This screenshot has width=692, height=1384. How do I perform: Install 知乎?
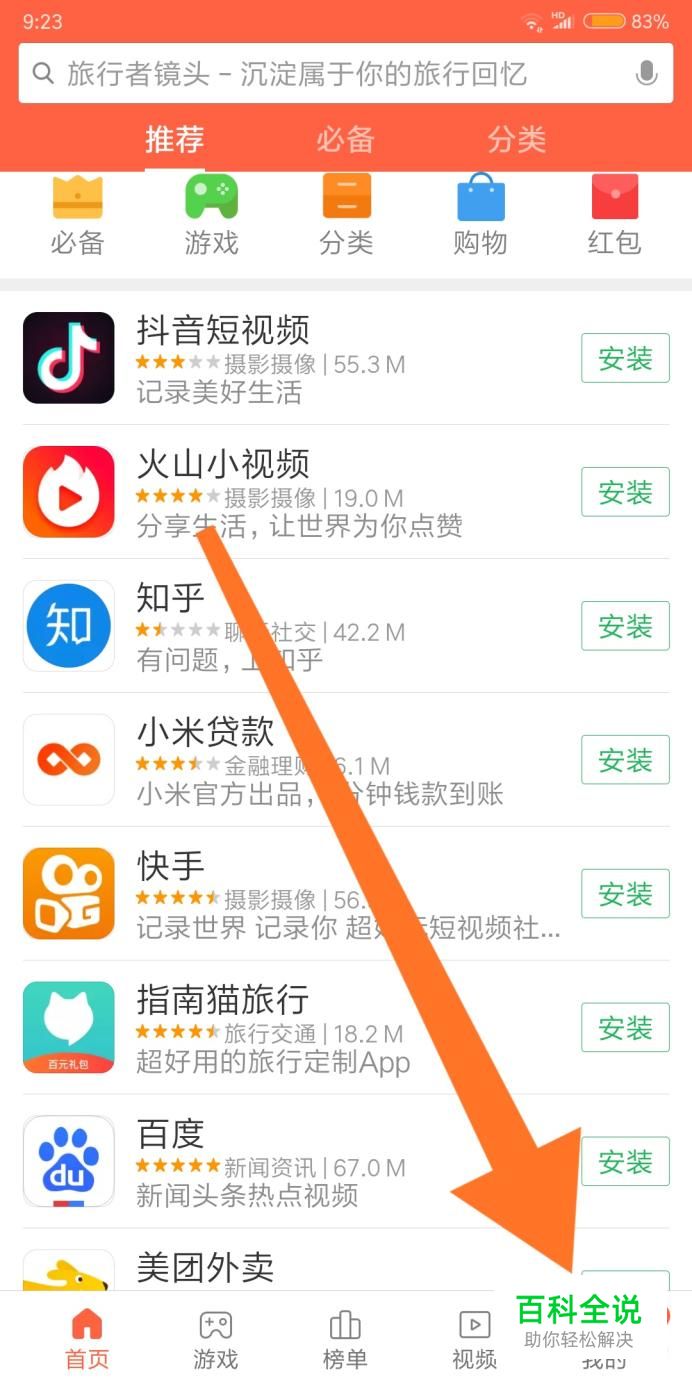coord(625,627)
